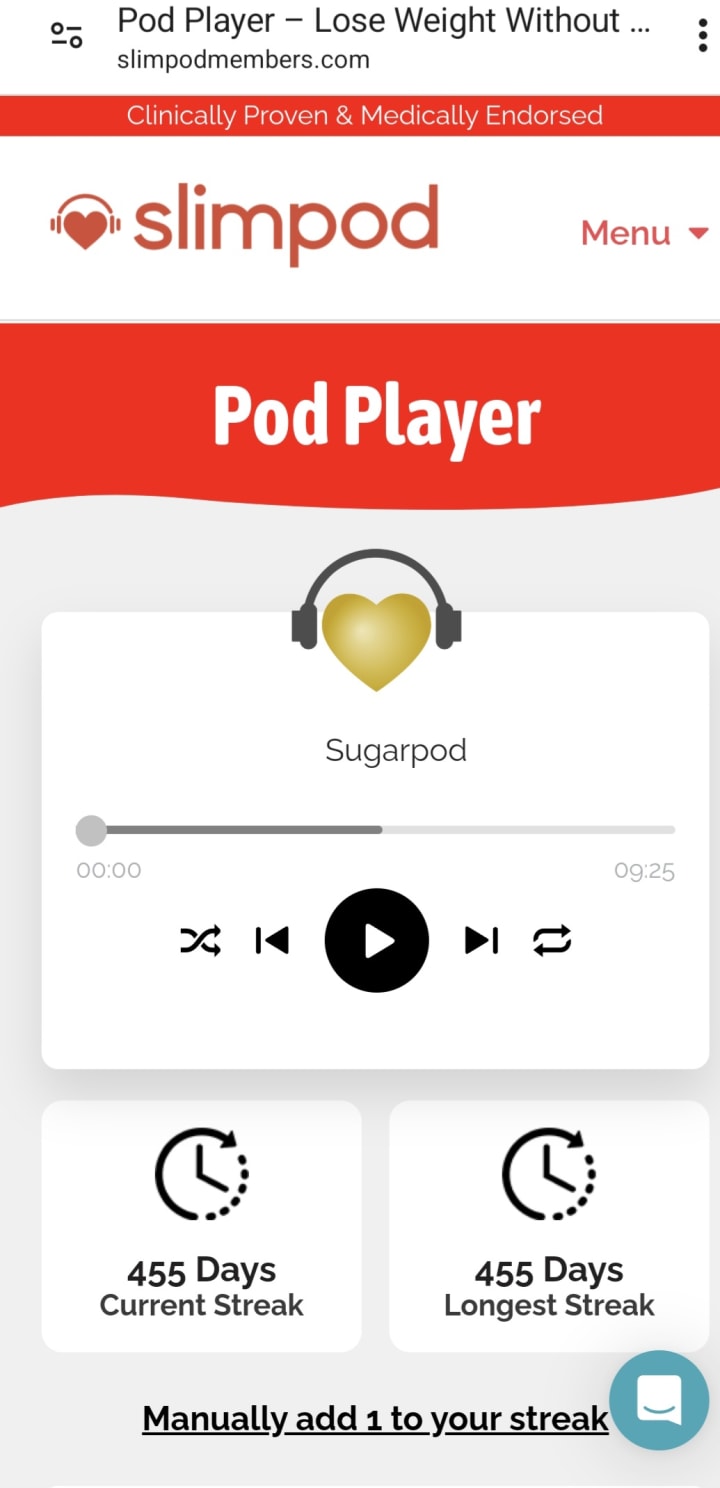Viewport: 720px width, 1488px height.
Task: Open the Slimpod logo home link
Action: [245, 223]
